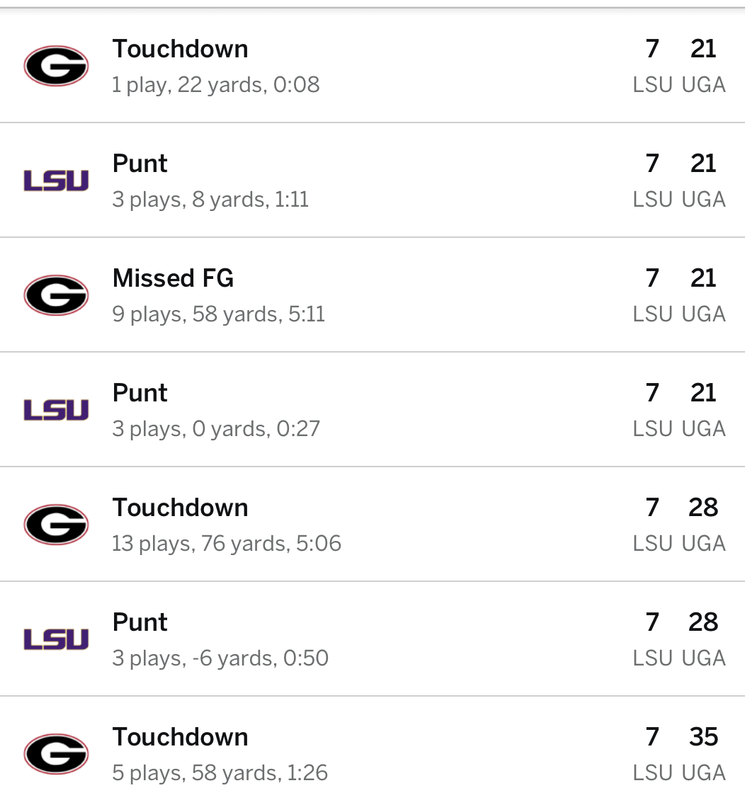Expand the 5 plays, 58 yards touchdown drive

(372, 754)
